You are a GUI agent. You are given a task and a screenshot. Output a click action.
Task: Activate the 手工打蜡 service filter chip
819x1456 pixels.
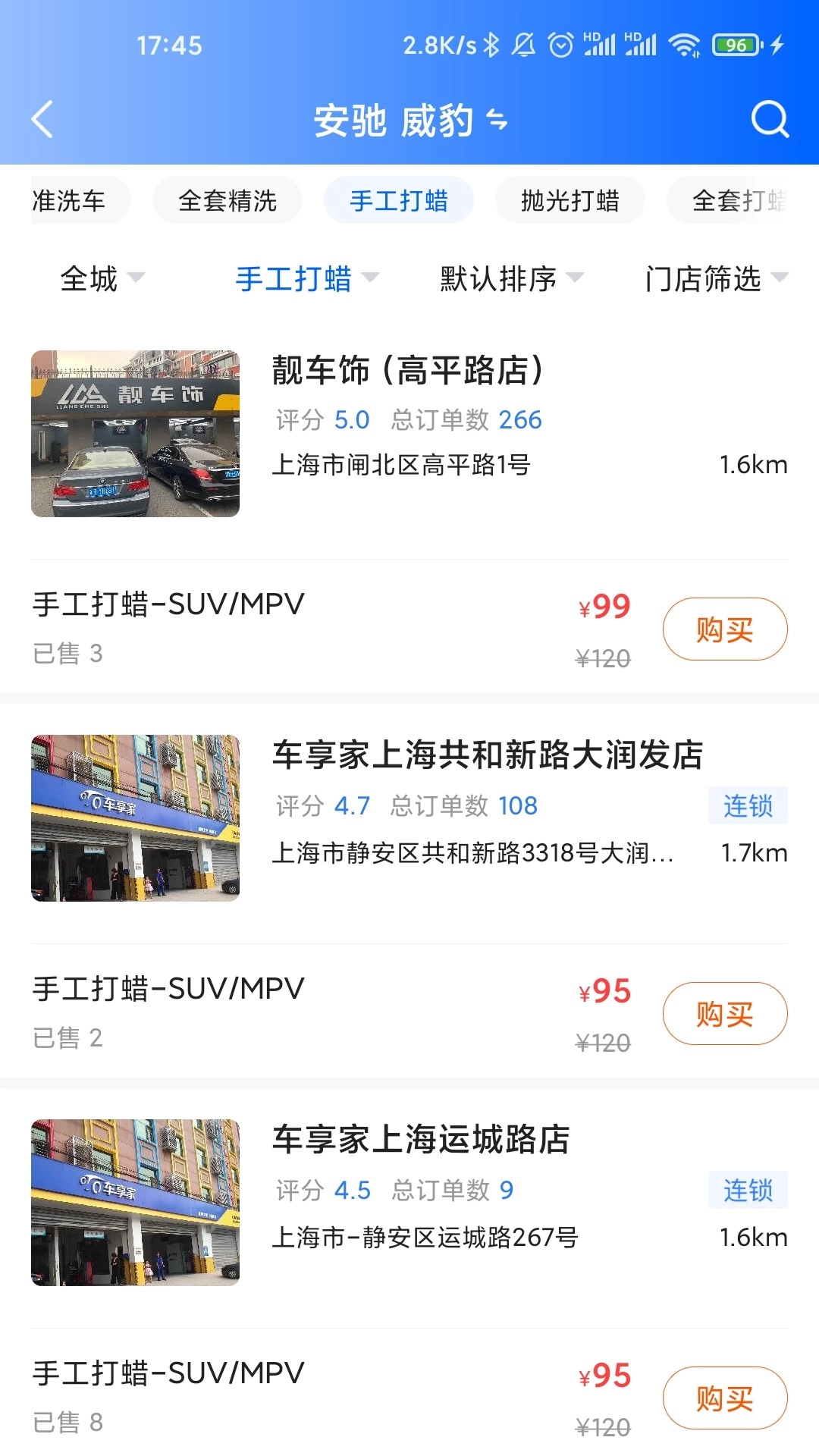point(399,199)
